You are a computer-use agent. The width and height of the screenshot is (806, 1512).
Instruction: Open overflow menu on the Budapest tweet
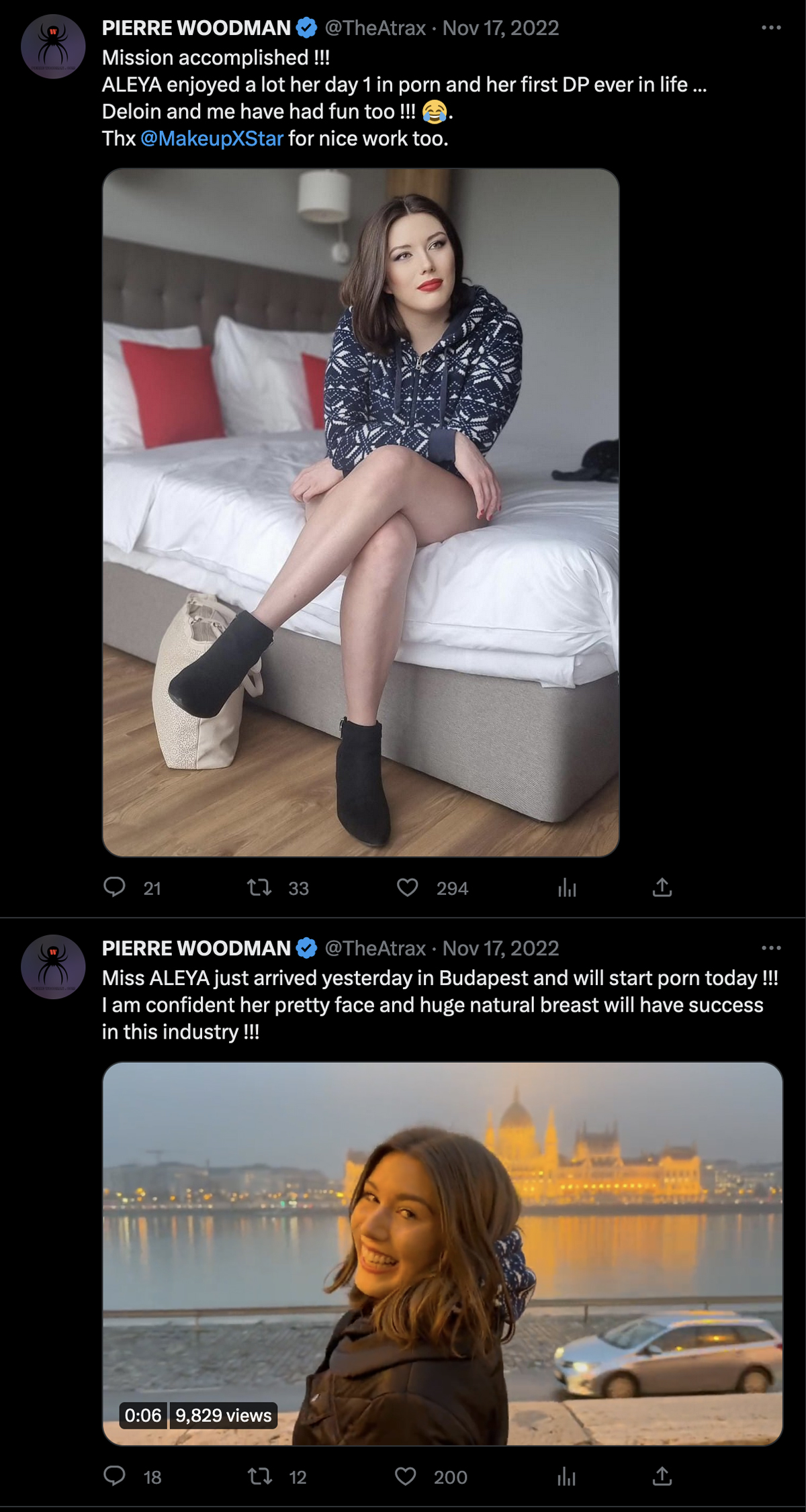tap(770, 947)
